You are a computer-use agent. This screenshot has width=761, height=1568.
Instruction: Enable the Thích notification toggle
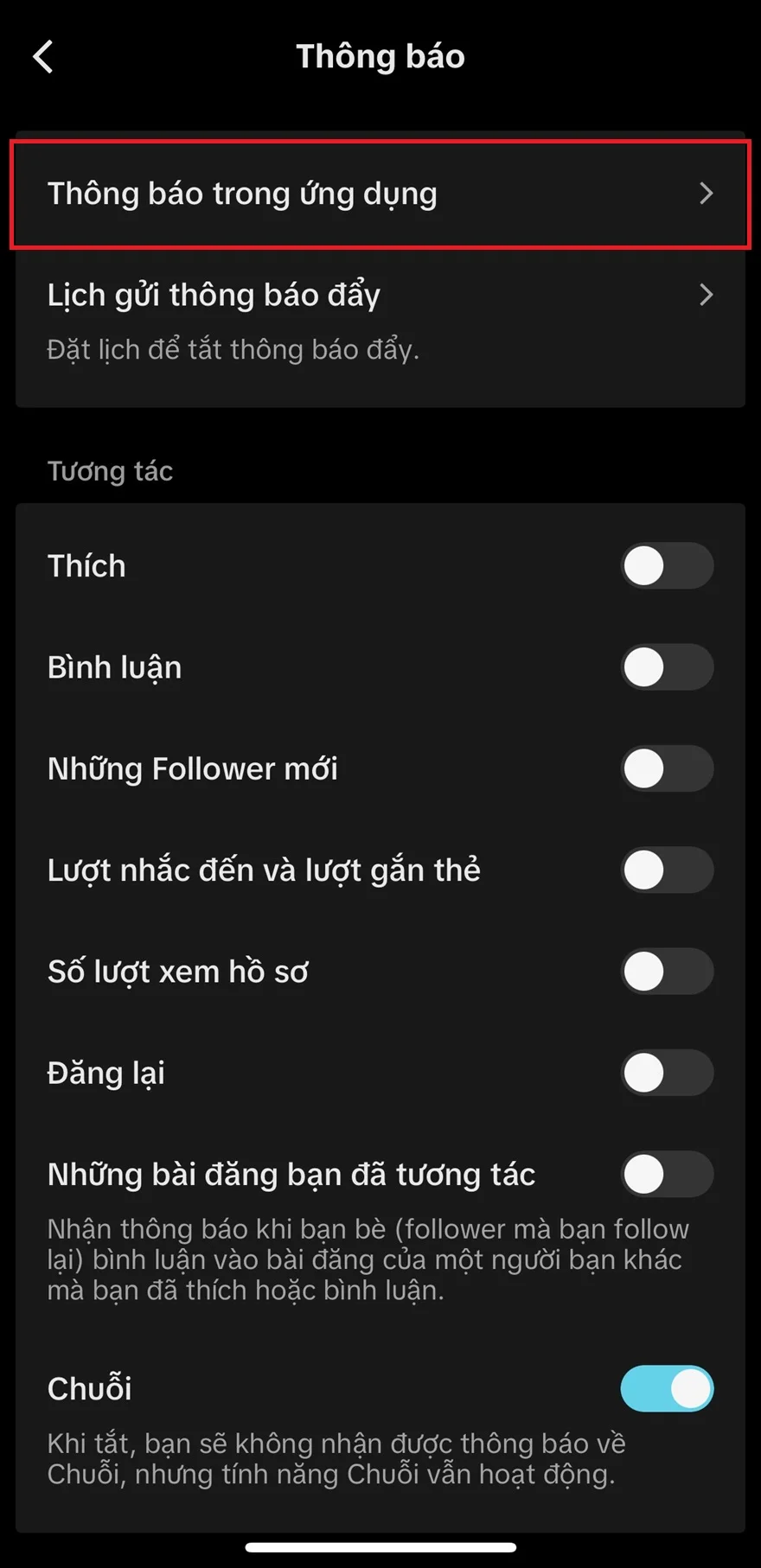667,566
